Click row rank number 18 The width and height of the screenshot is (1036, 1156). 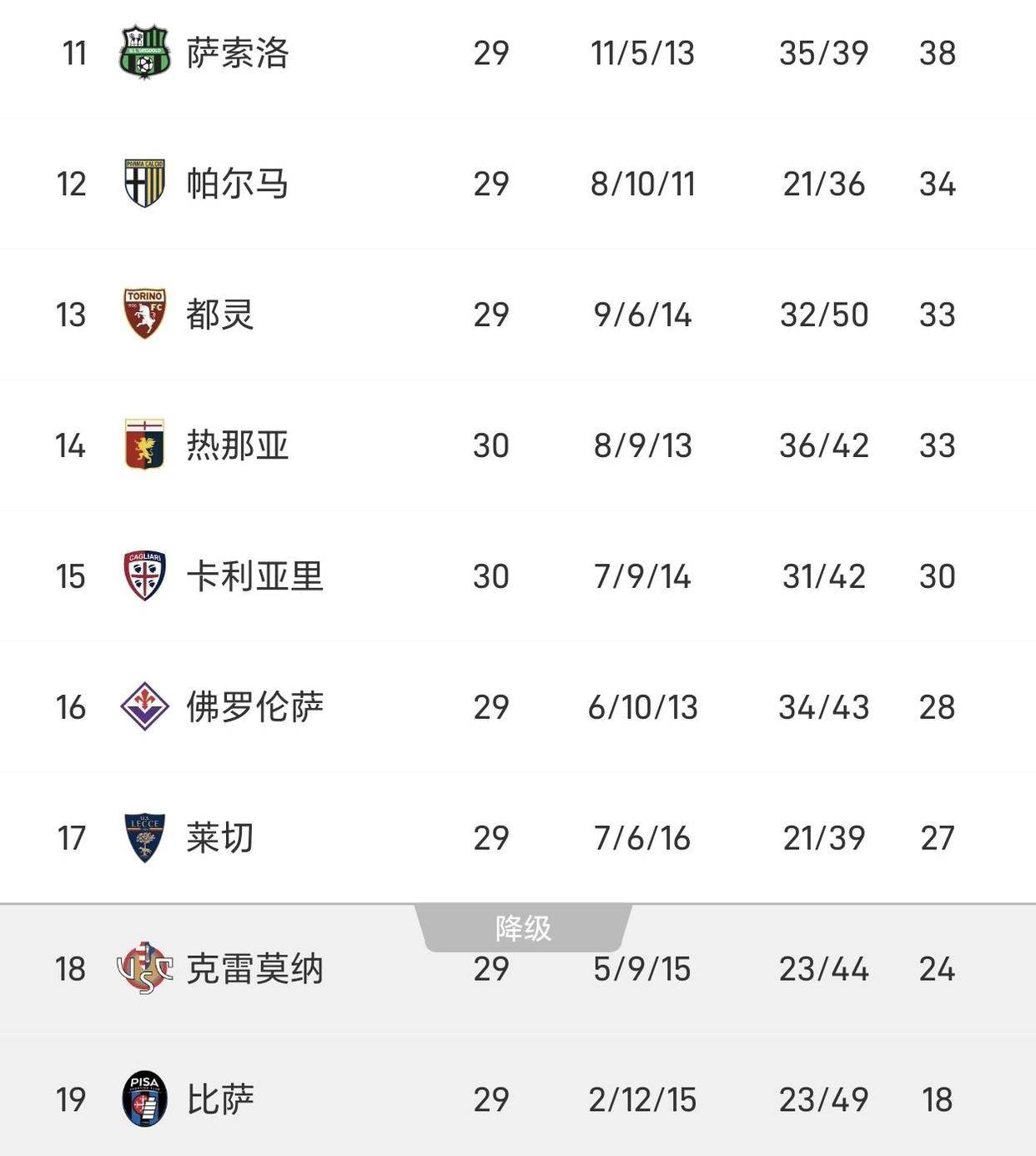click(x=71, y=968)
